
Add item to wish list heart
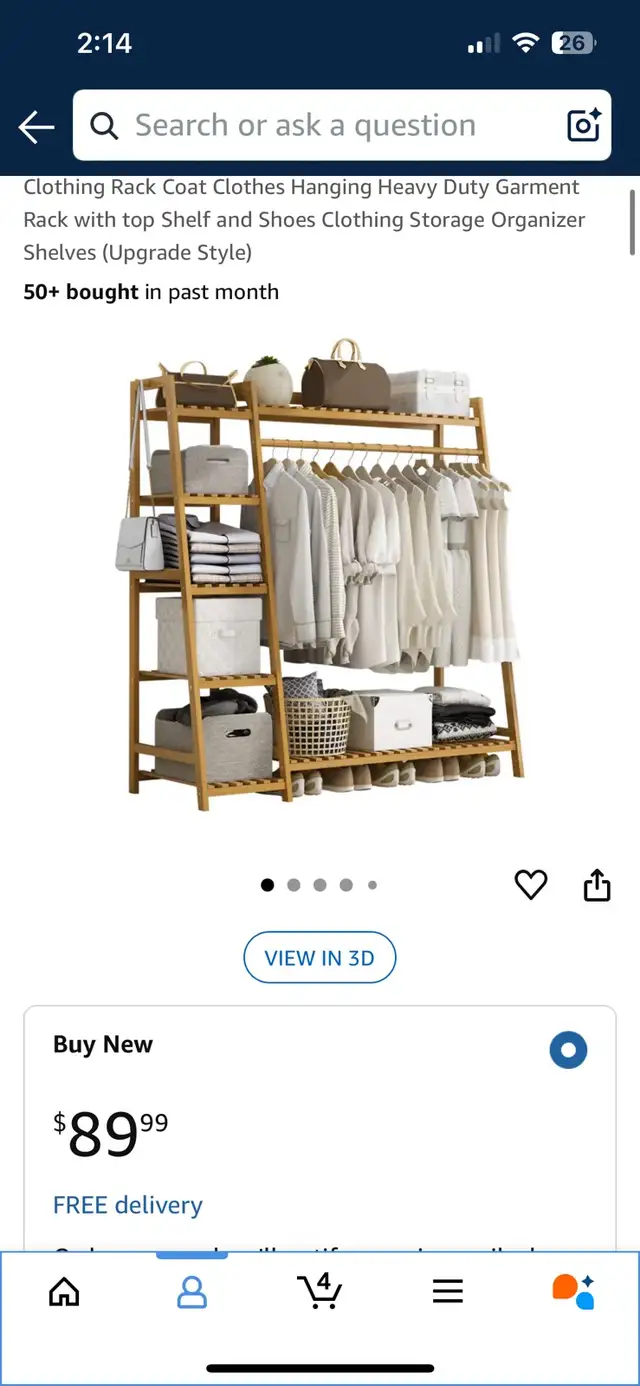click(x=531, y=885)
